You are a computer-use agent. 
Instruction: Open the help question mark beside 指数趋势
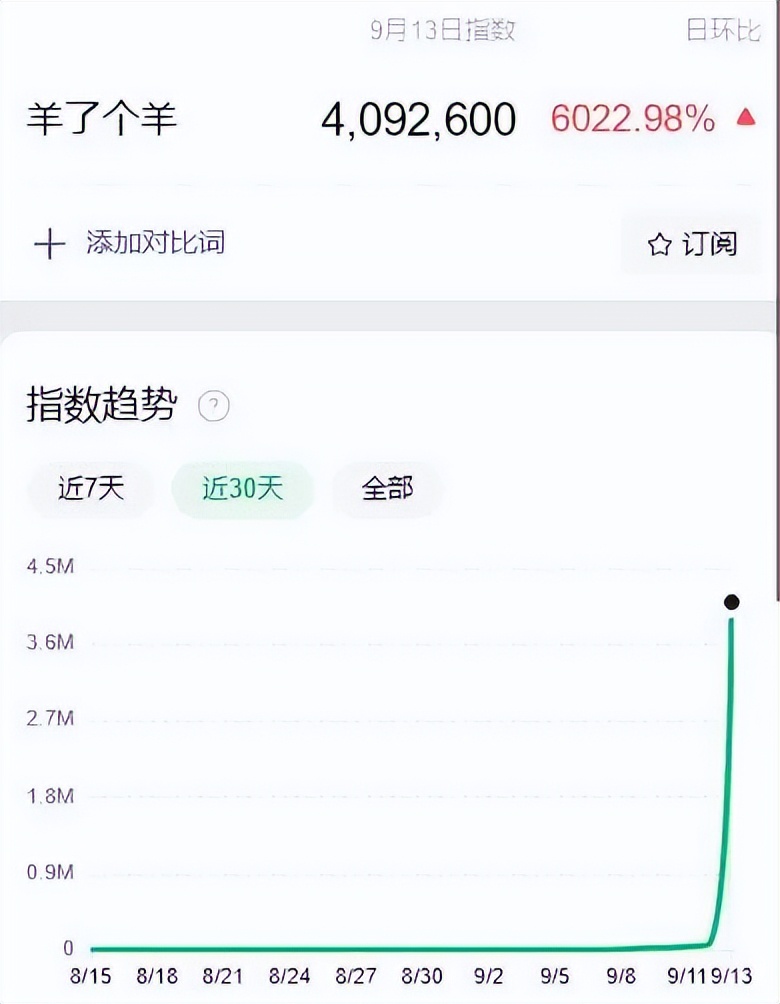214,407
